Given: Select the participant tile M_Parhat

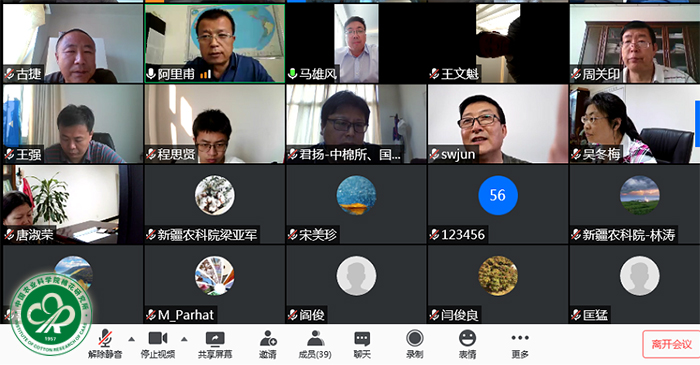Looking at the screenshot, I should (215, 284).
